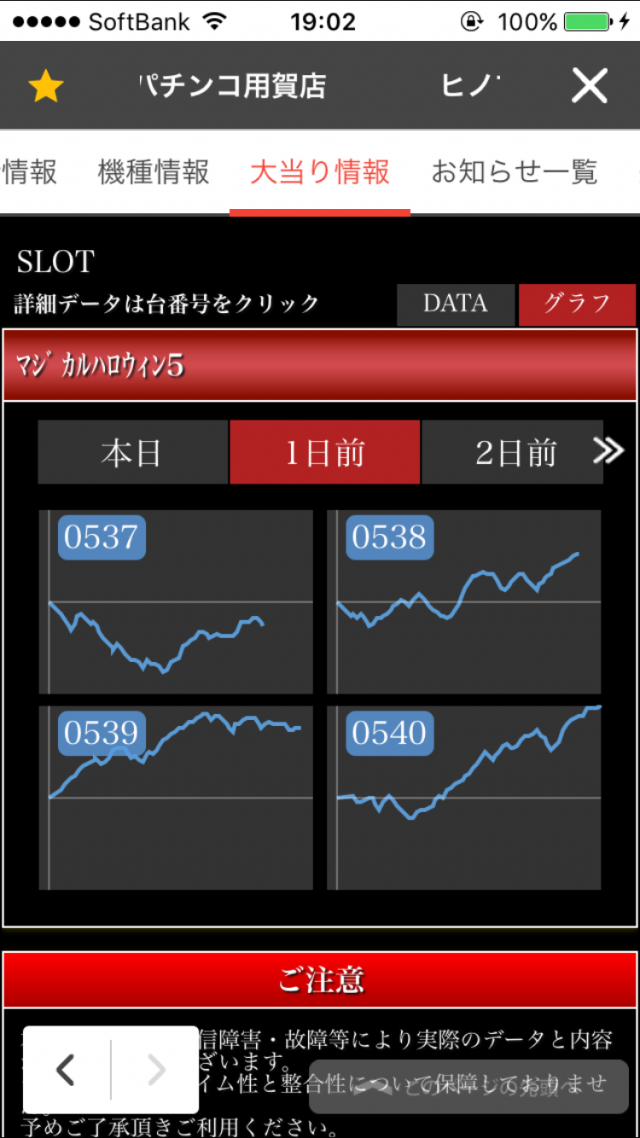The width and height of the screenshot is (640, 1138).
Task: Switch to the 機種情報 tab
Action: 153,172
